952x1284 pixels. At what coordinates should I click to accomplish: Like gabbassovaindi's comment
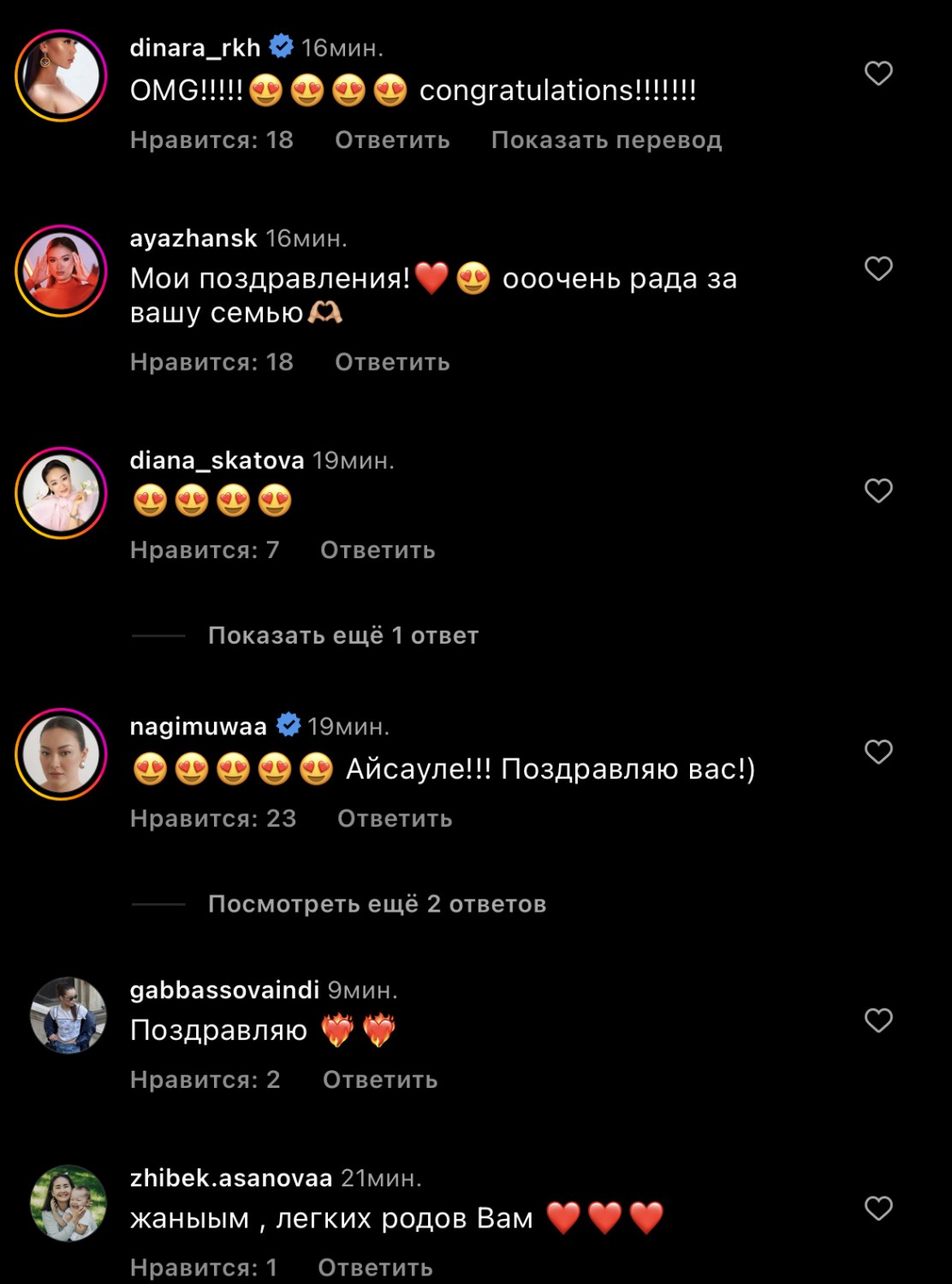[878, 1020]
